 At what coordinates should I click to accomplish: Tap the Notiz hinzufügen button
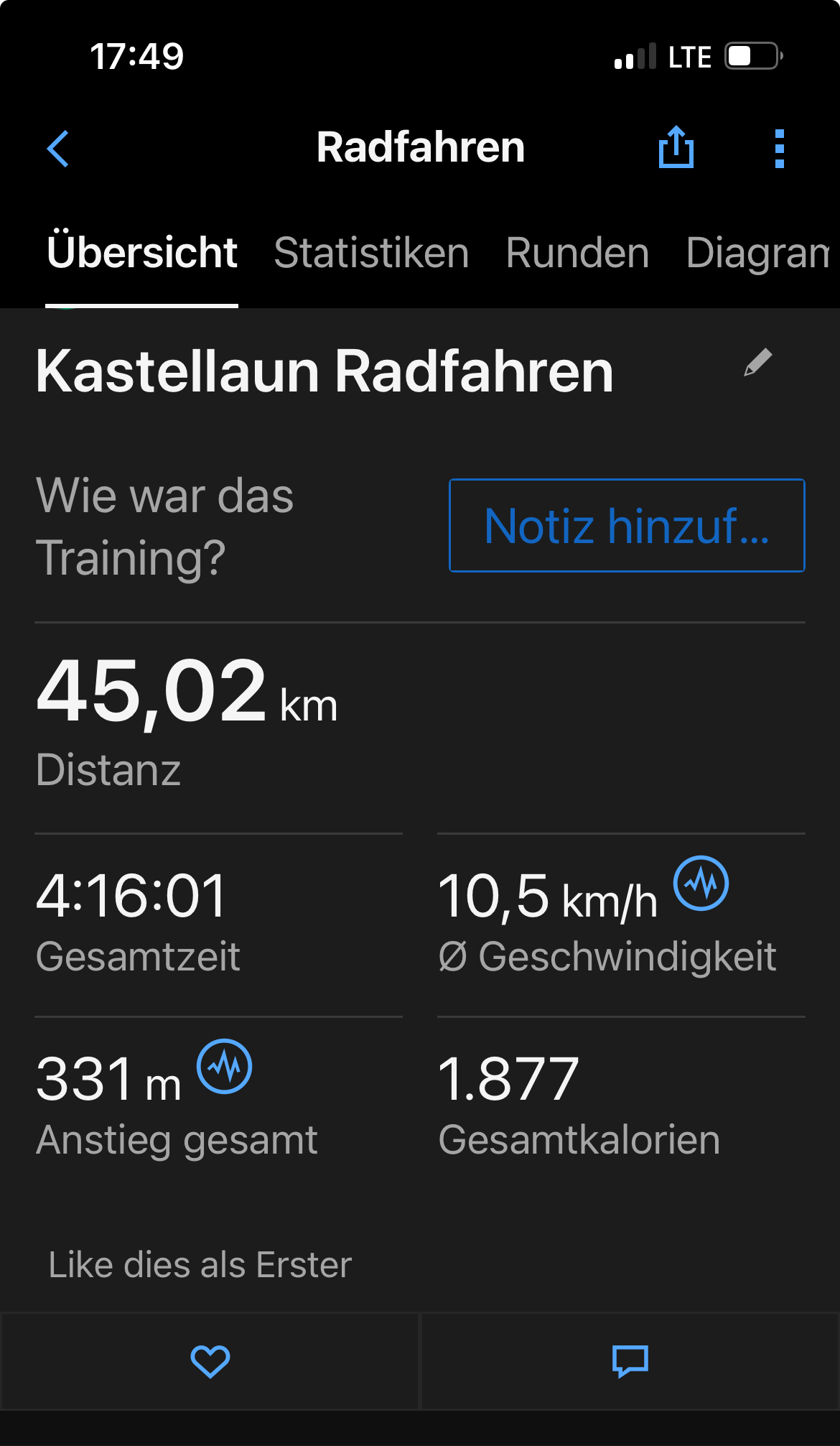[x=627, y=526]
